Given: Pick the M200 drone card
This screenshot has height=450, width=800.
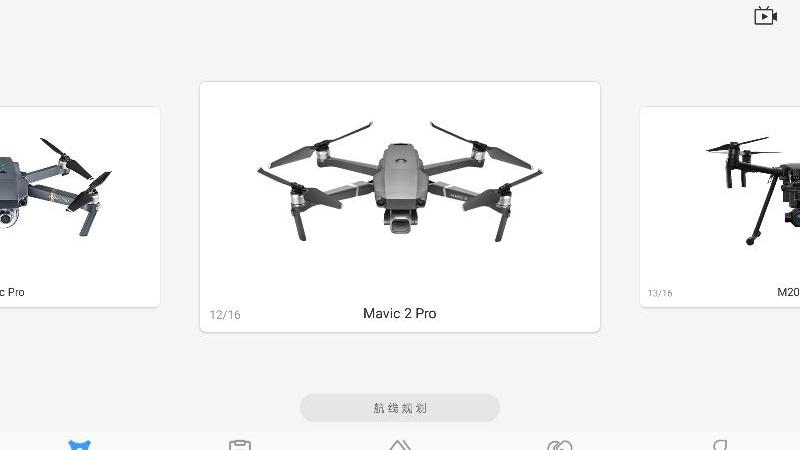Looking at the screenshot, I should tap(720, 207).
